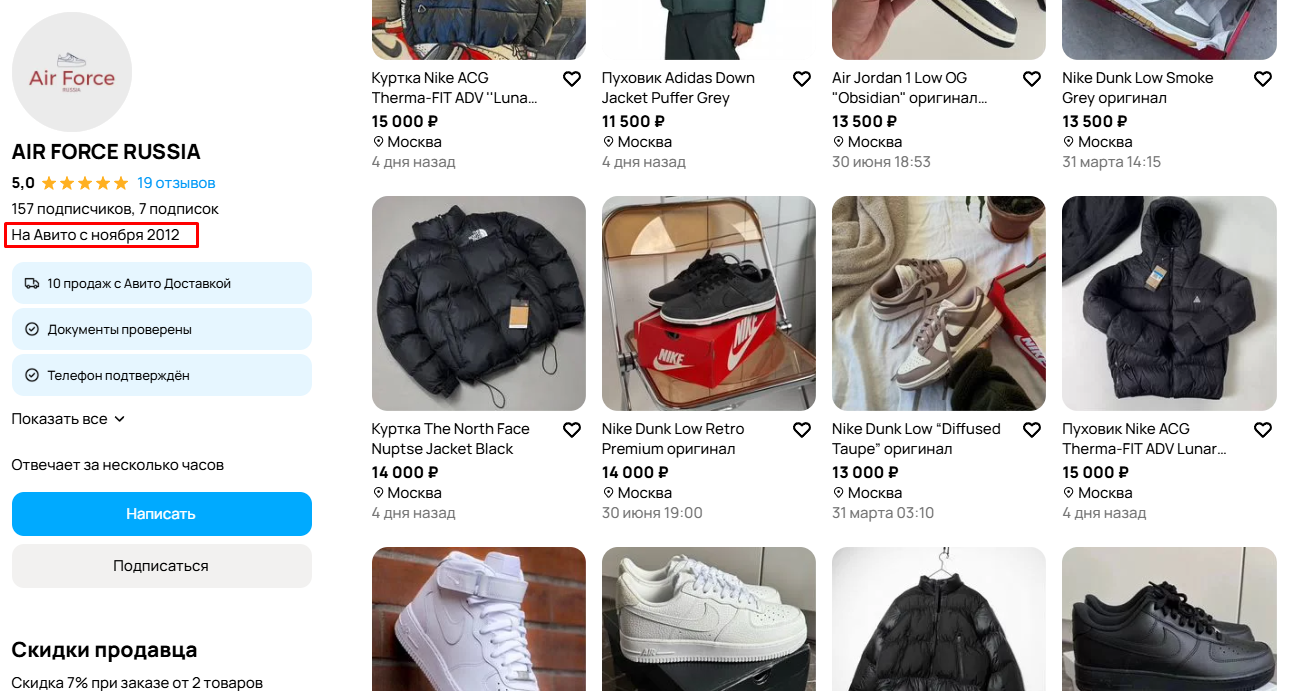Favorite the Air Jordan 1 Low OG listing
1308x691 pixels.
point(1032,79)
